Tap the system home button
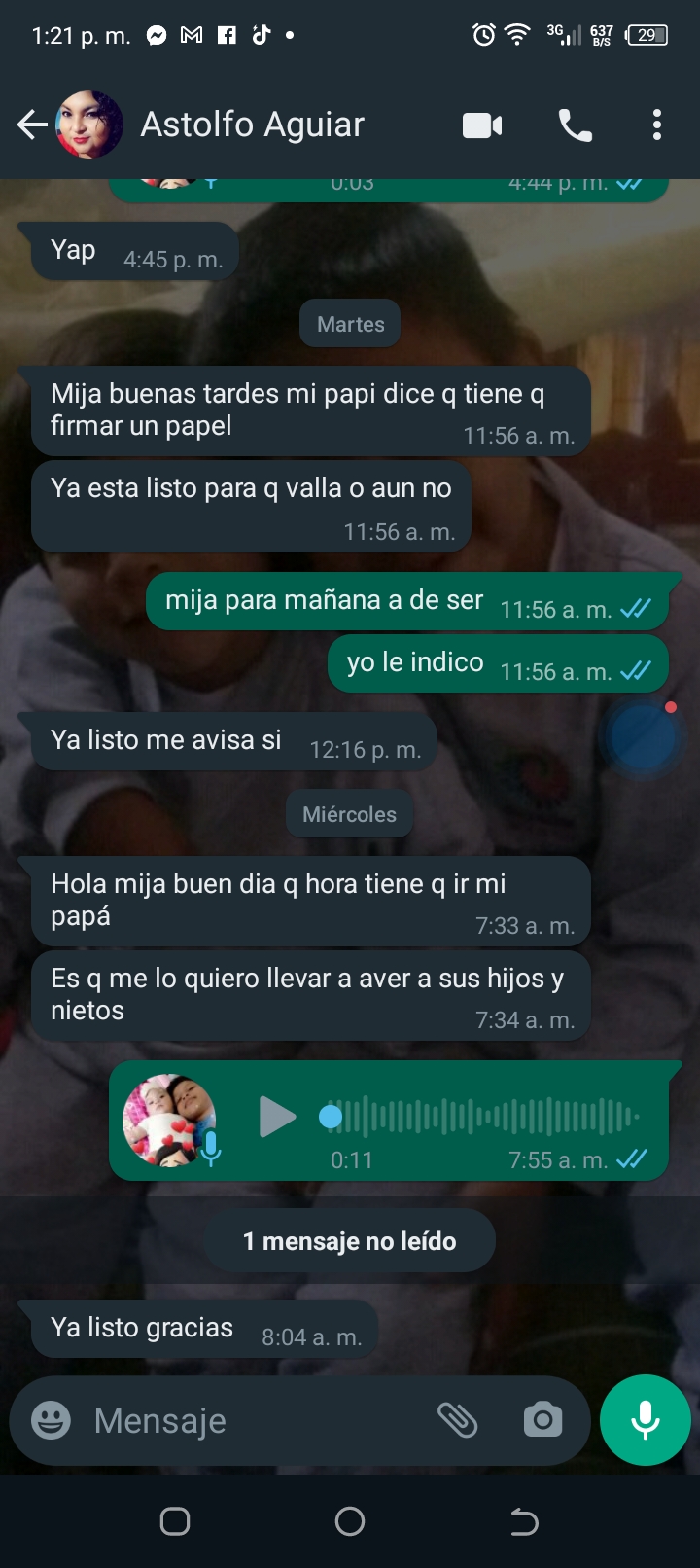Screen dimensions: 700x1568 (x=350, y=1521)
